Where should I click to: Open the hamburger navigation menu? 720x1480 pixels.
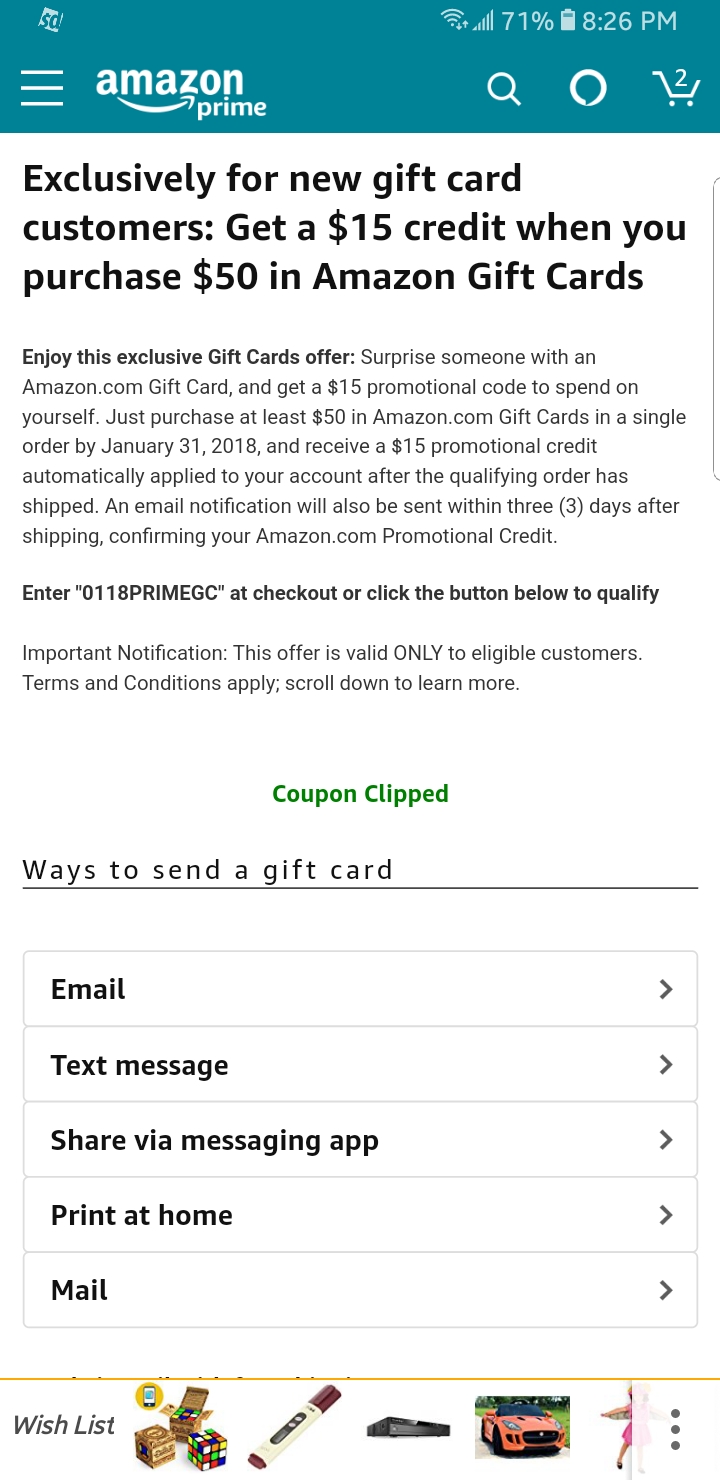click(42, 89)
